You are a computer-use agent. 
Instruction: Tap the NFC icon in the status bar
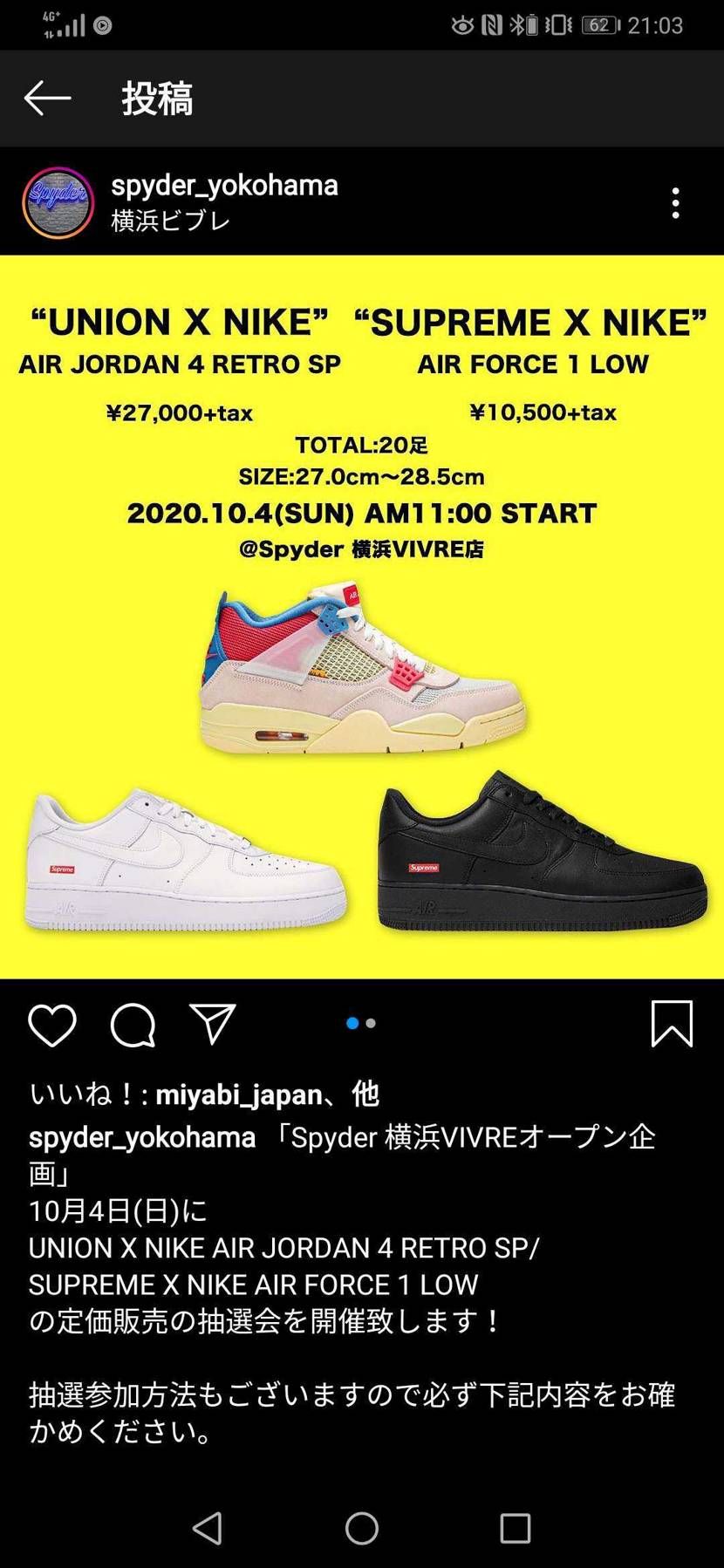coord(493,25)
